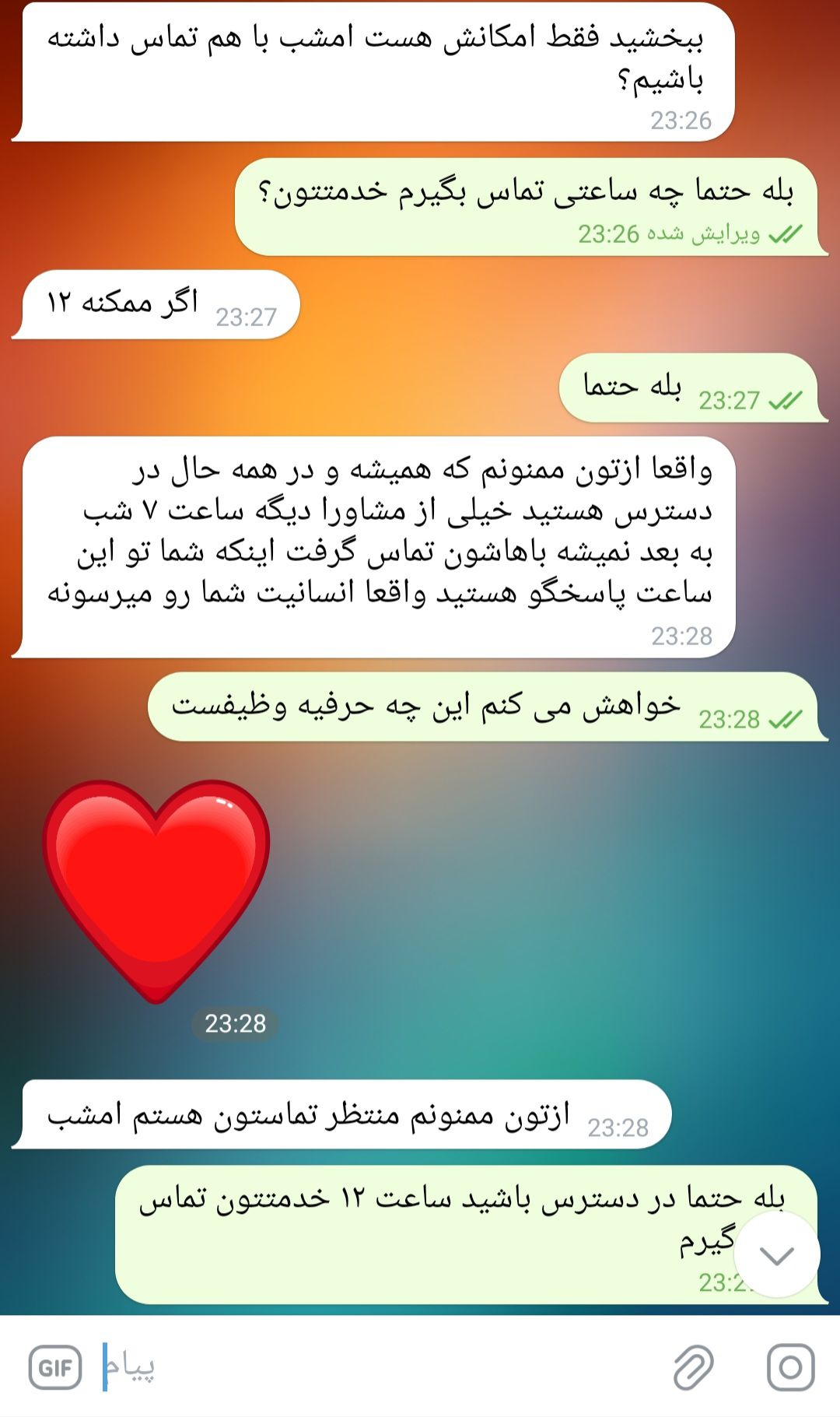840x1417 pixels.
Task: Open the GIF picker
Action: [55, 1367]
